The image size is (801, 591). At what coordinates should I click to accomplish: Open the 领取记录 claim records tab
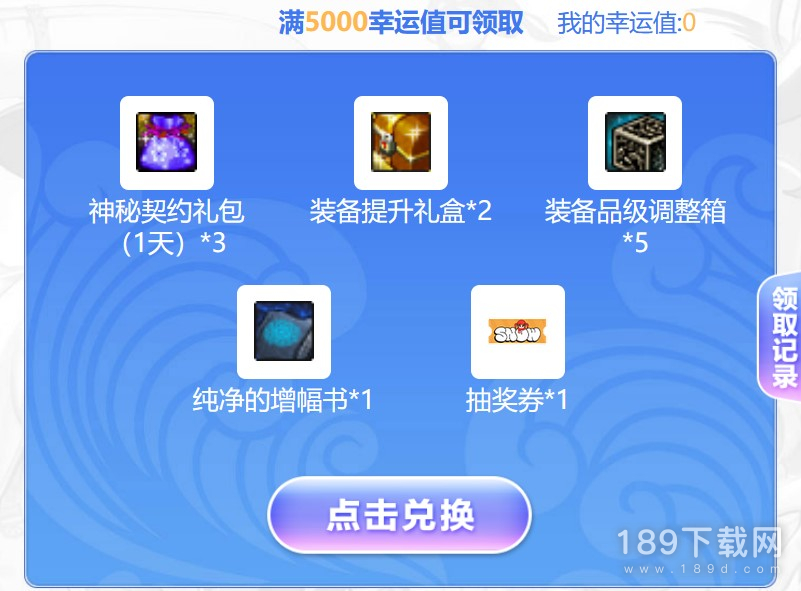point(783,336)
